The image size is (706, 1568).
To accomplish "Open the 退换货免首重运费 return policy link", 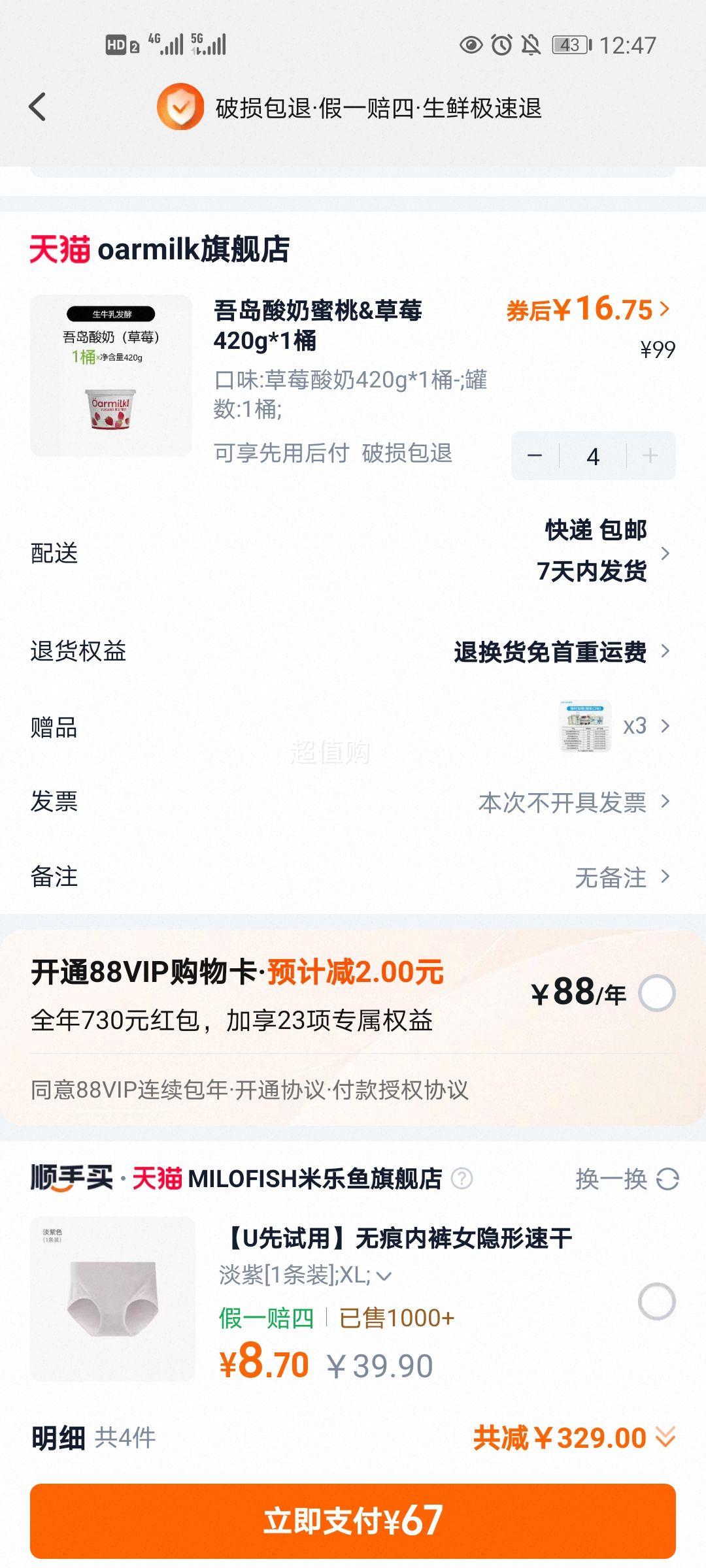I will [x=551, y=651].
